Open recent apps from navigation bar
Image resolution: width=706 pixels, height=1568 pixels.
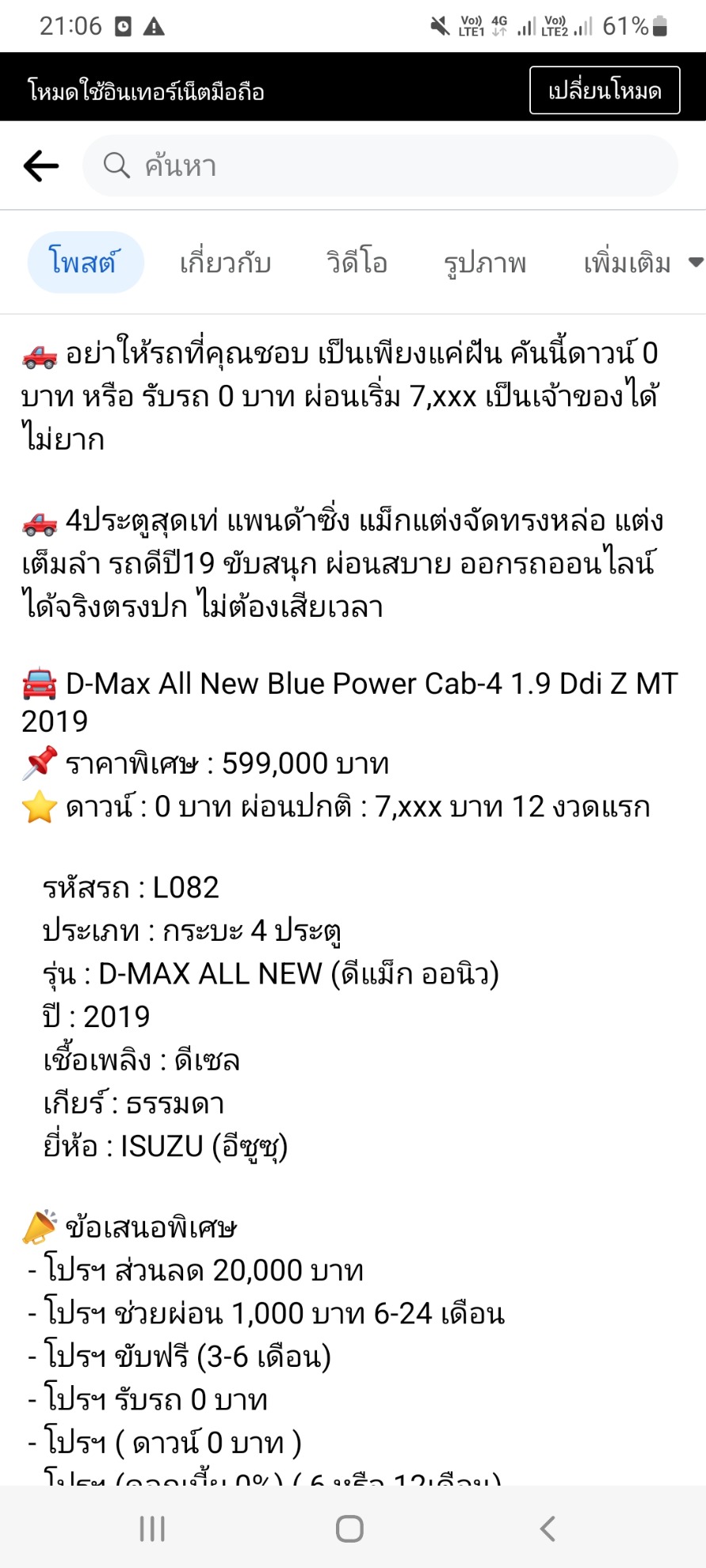152,1528
